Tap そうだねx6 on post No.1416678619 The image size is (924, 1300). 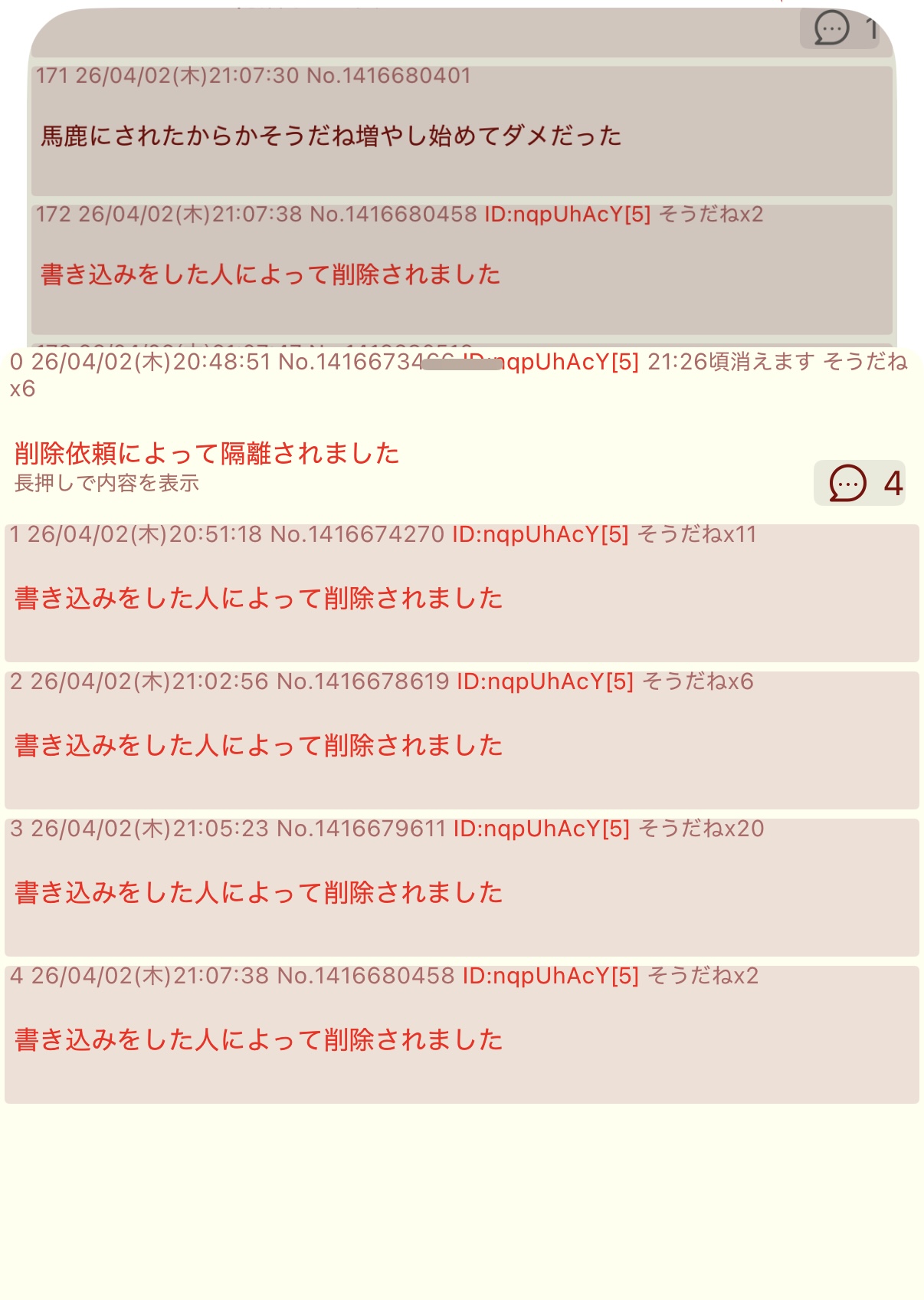click(697, 681)
